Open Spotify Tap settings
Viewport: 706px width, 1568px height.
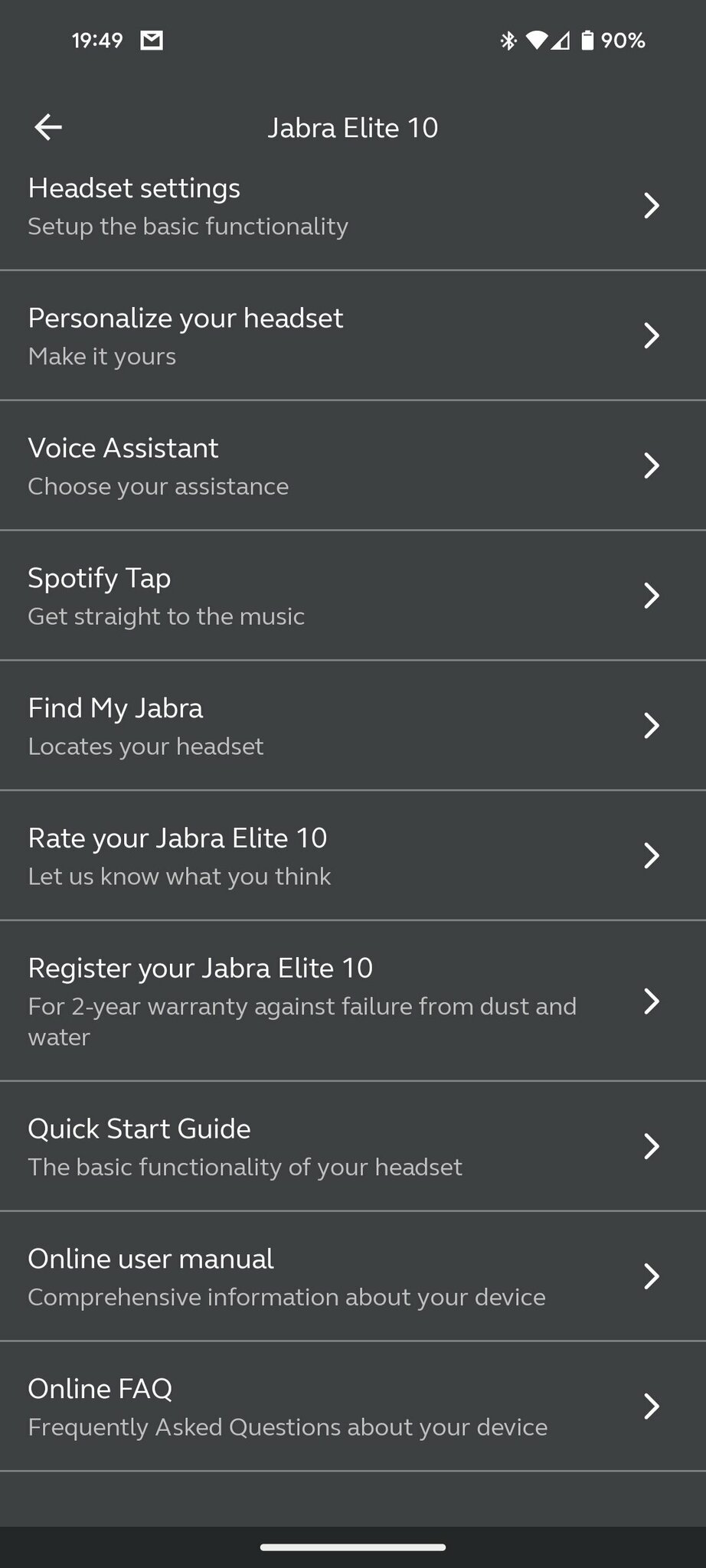[353, 596]
